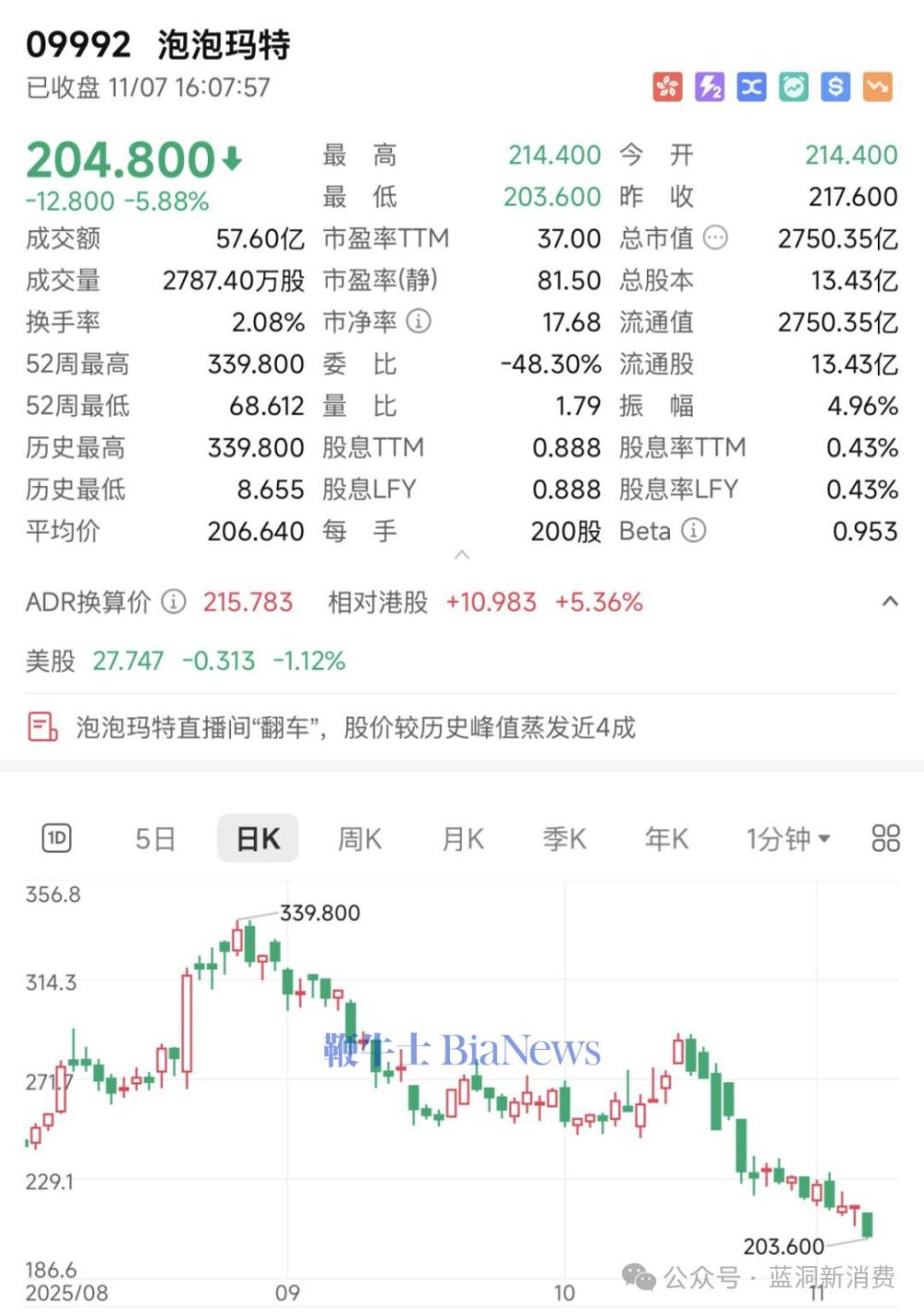Switch to the 年K yearly chart tab
This screenshot has height=1314, width=924.
(665, 837)
